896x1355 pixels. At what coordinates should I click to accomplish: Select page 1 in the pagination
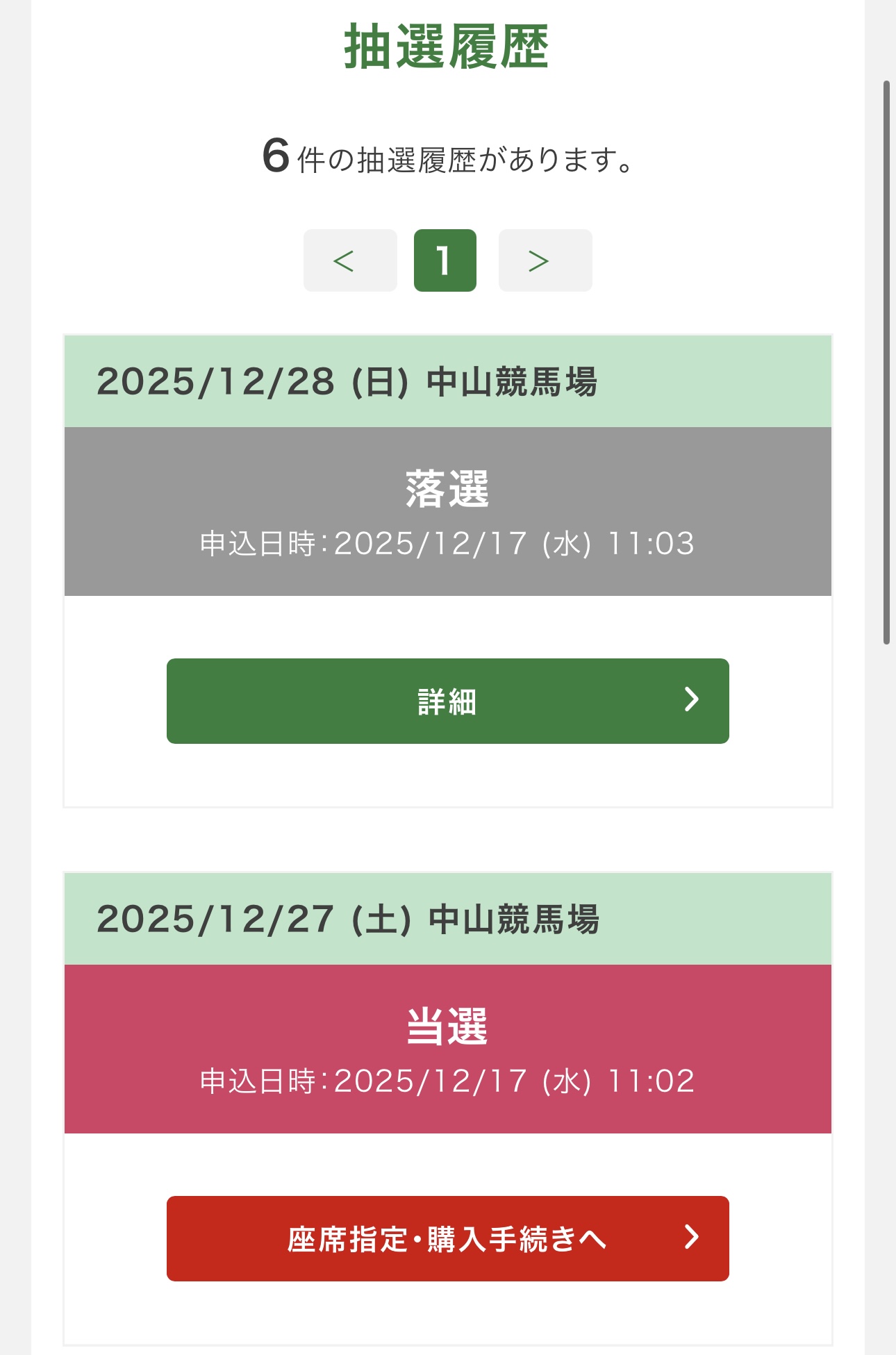pos(445,260)
